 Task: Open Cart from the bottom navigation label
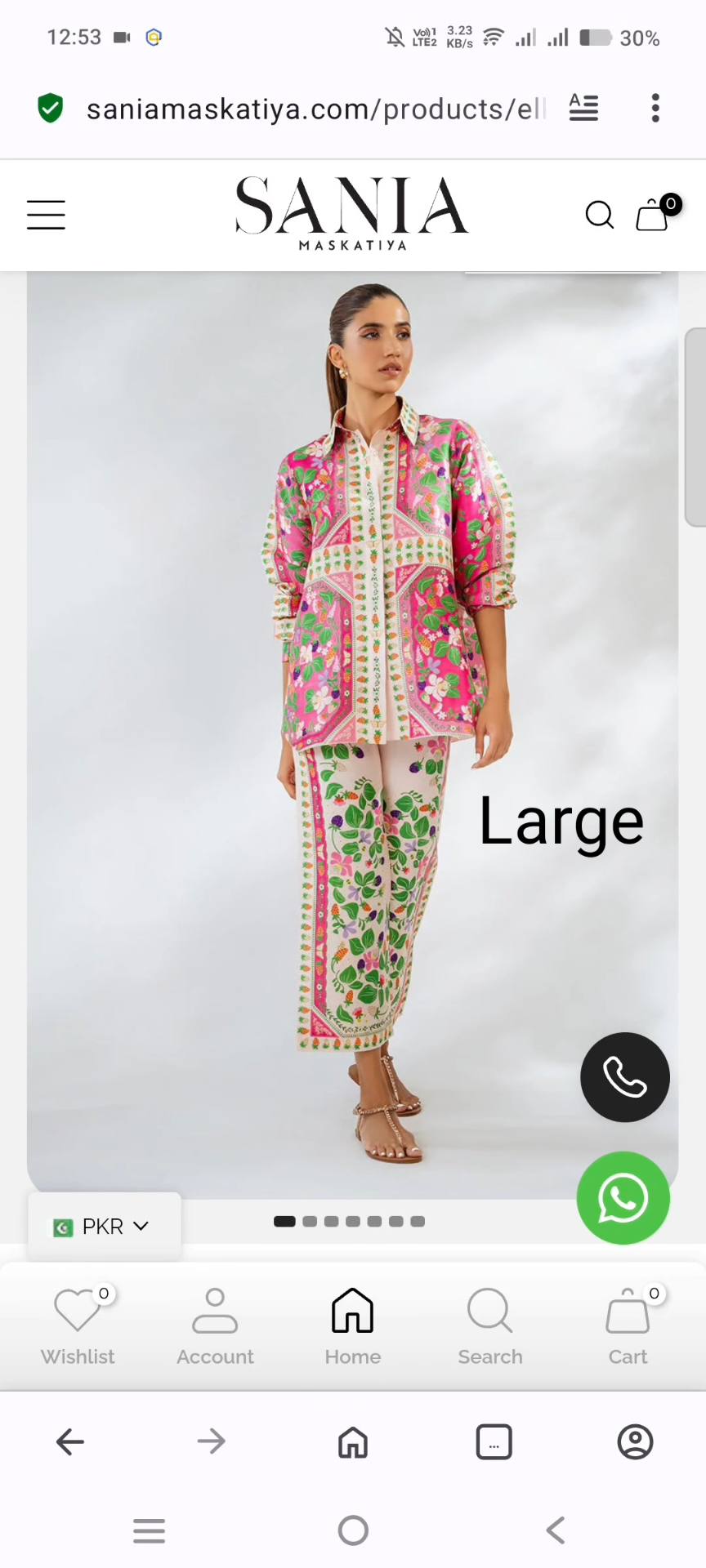[x=628, y=1357]
